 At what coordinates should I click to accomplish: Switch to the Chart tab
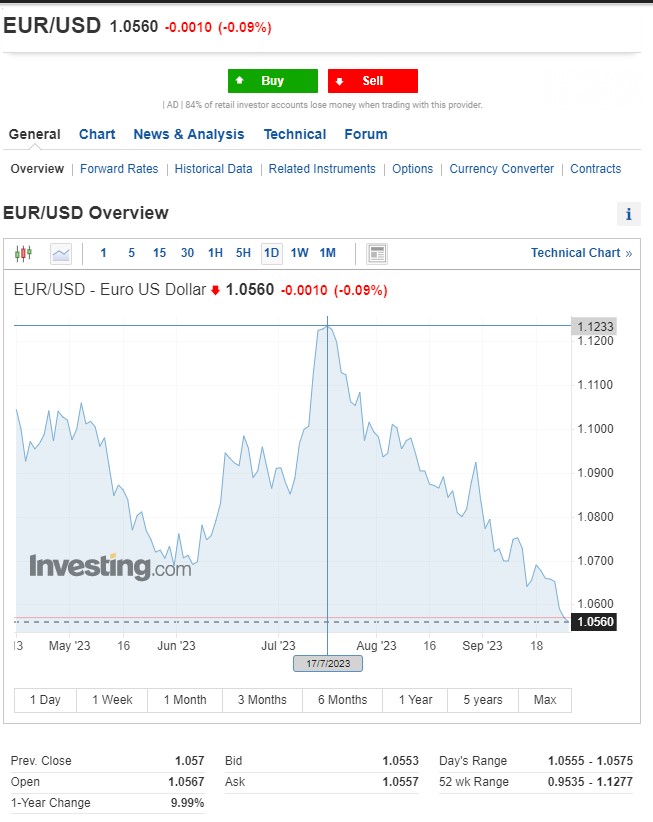97,134
